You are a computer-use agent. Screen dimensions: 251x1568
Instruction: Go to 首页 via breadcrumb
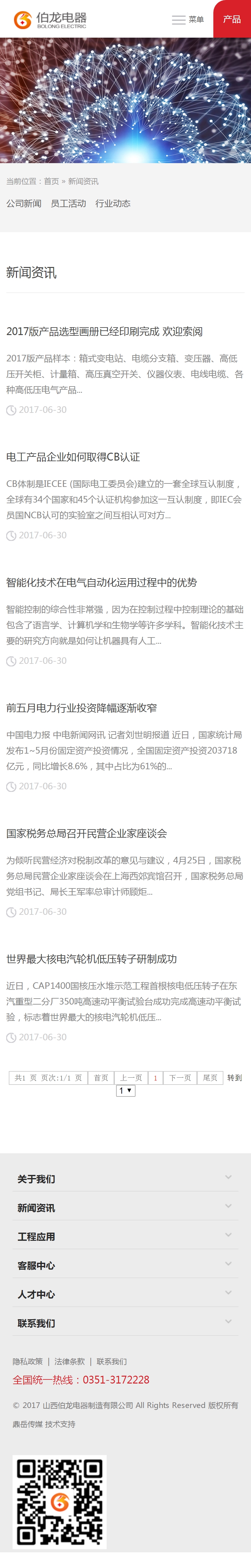click(x=51, y=181)
